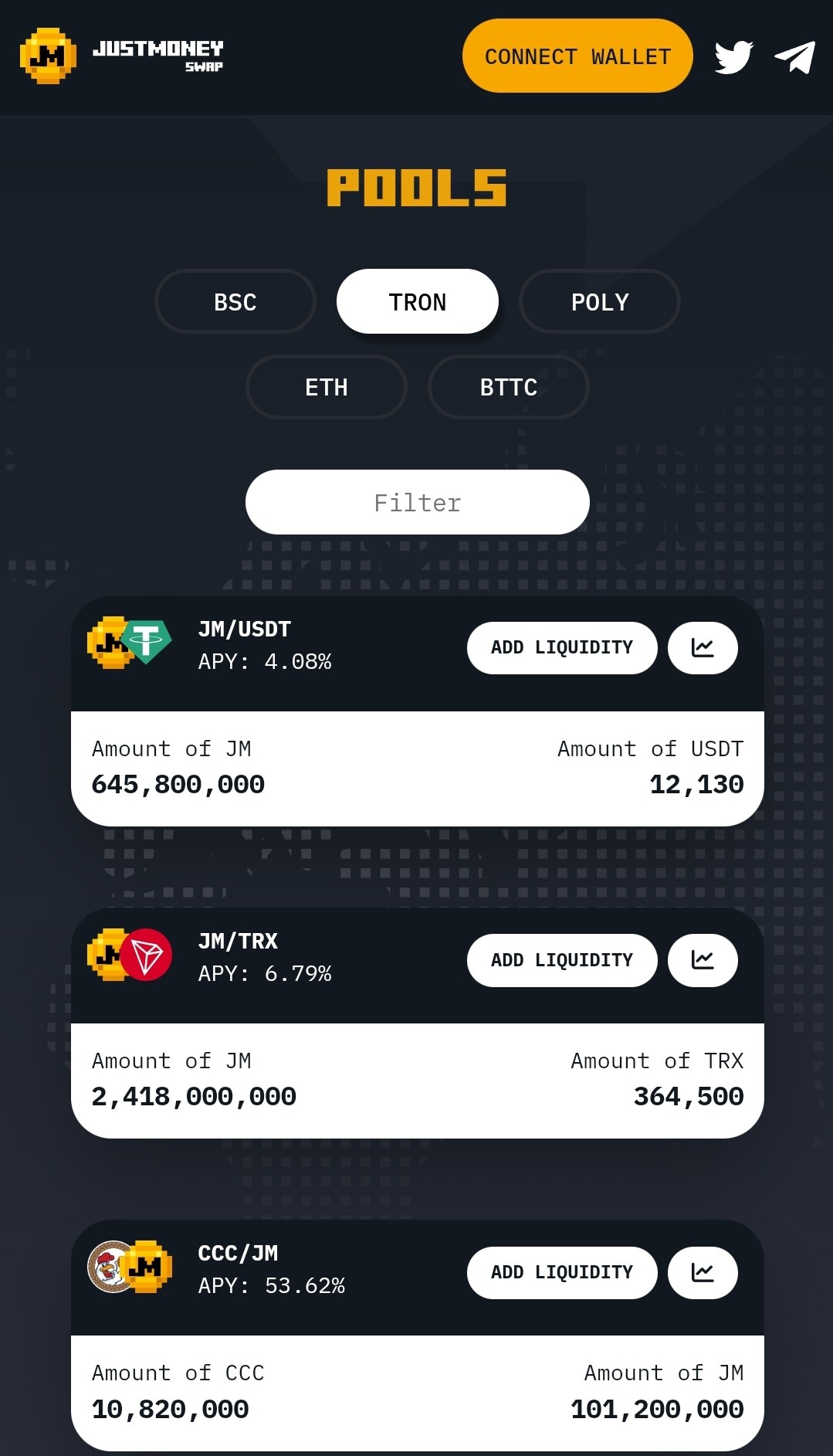
Task: Select the TRON network tab
Action: coord(417,302)
